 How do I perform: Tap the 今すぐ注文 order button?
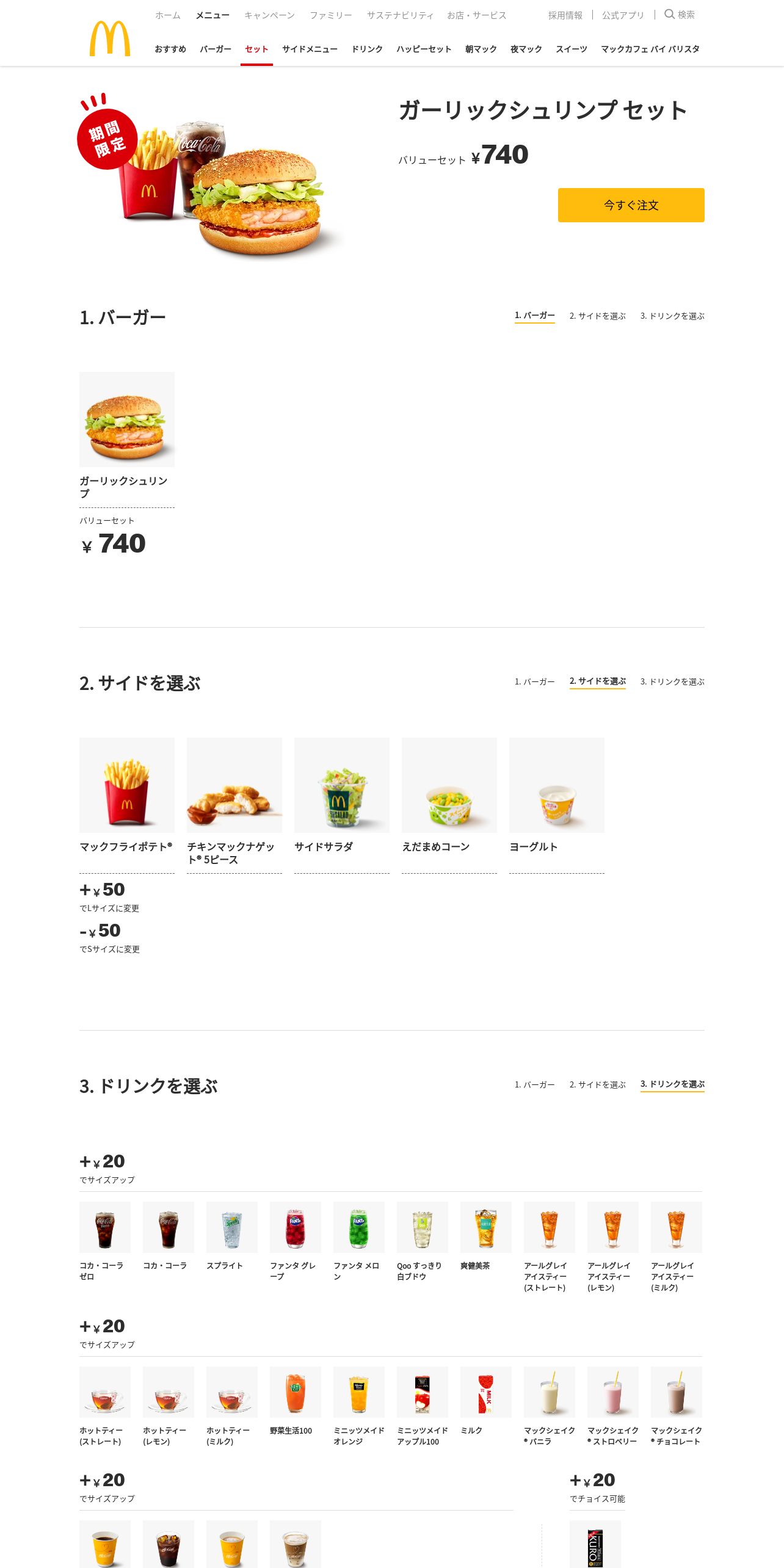click(x=631, y=205)
